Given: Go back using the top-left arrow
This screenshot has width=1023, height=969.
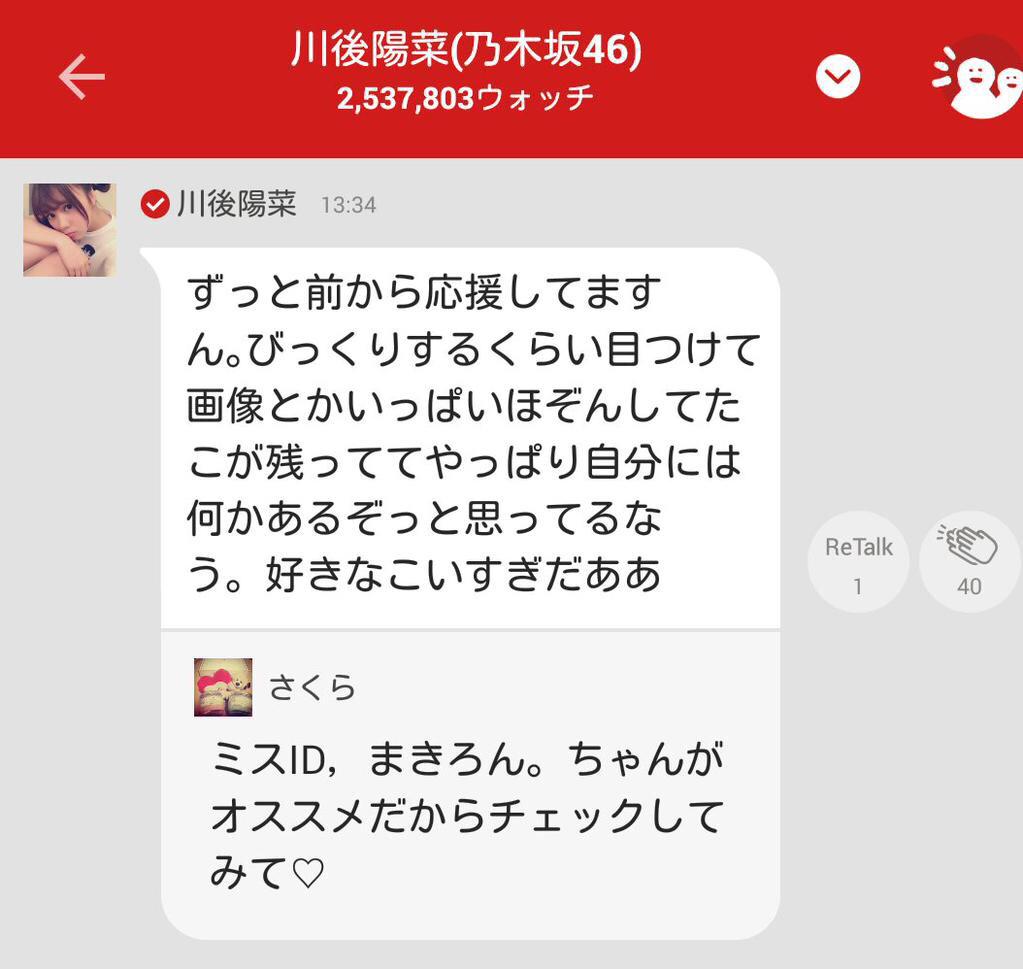Looking at the screenshot, I should point(81,77).
